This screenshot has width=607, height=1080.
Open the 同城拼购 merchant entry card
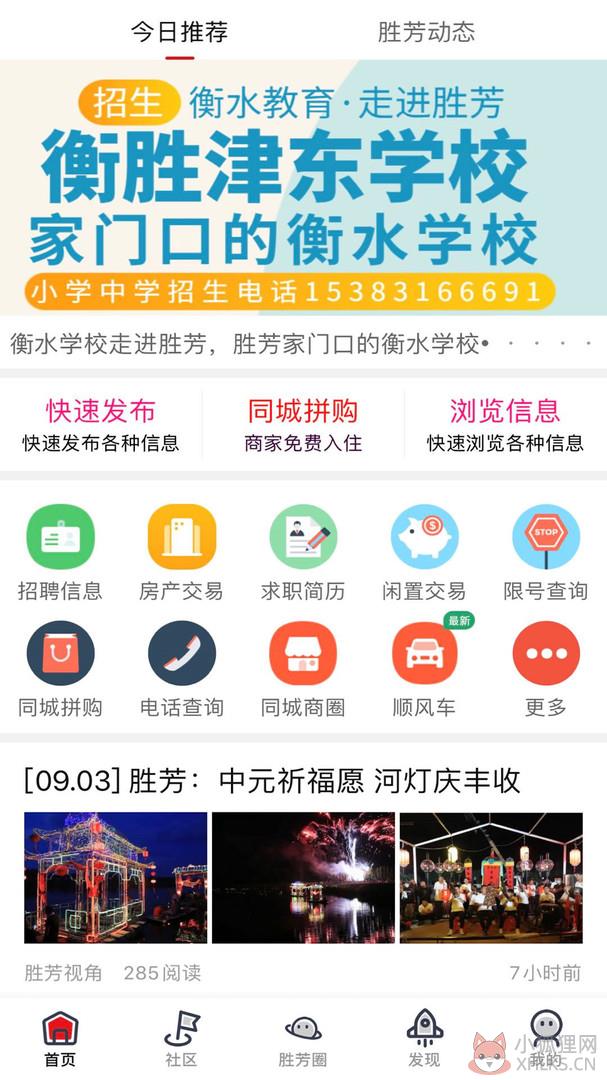point(303,425)
